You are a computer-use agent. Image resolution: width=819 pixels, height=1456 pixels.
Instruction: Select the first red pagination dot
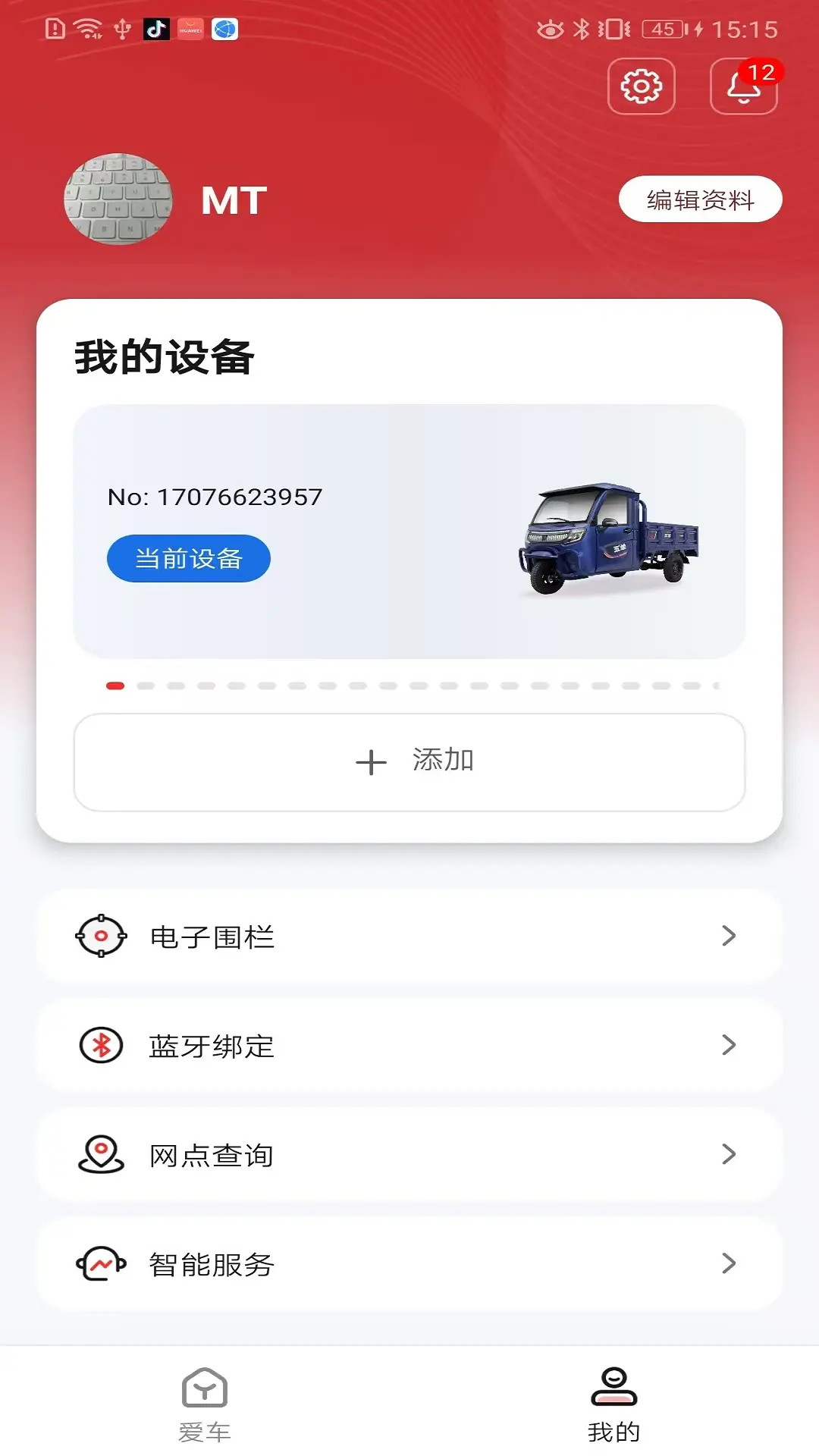point(114,685)
